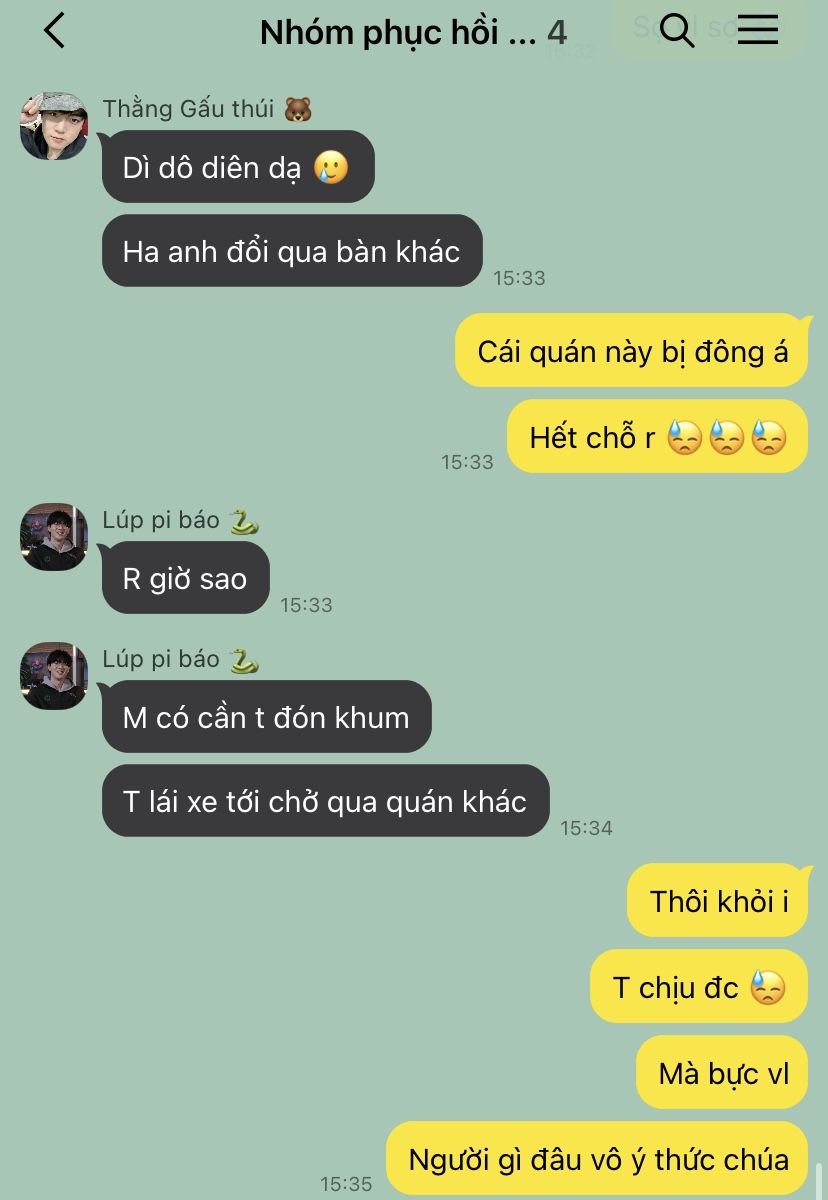Tap Lúp pi báo's avatar above "M có cần t đón khum"
The height and width of the screenshot is (1200, 828).
54,676
